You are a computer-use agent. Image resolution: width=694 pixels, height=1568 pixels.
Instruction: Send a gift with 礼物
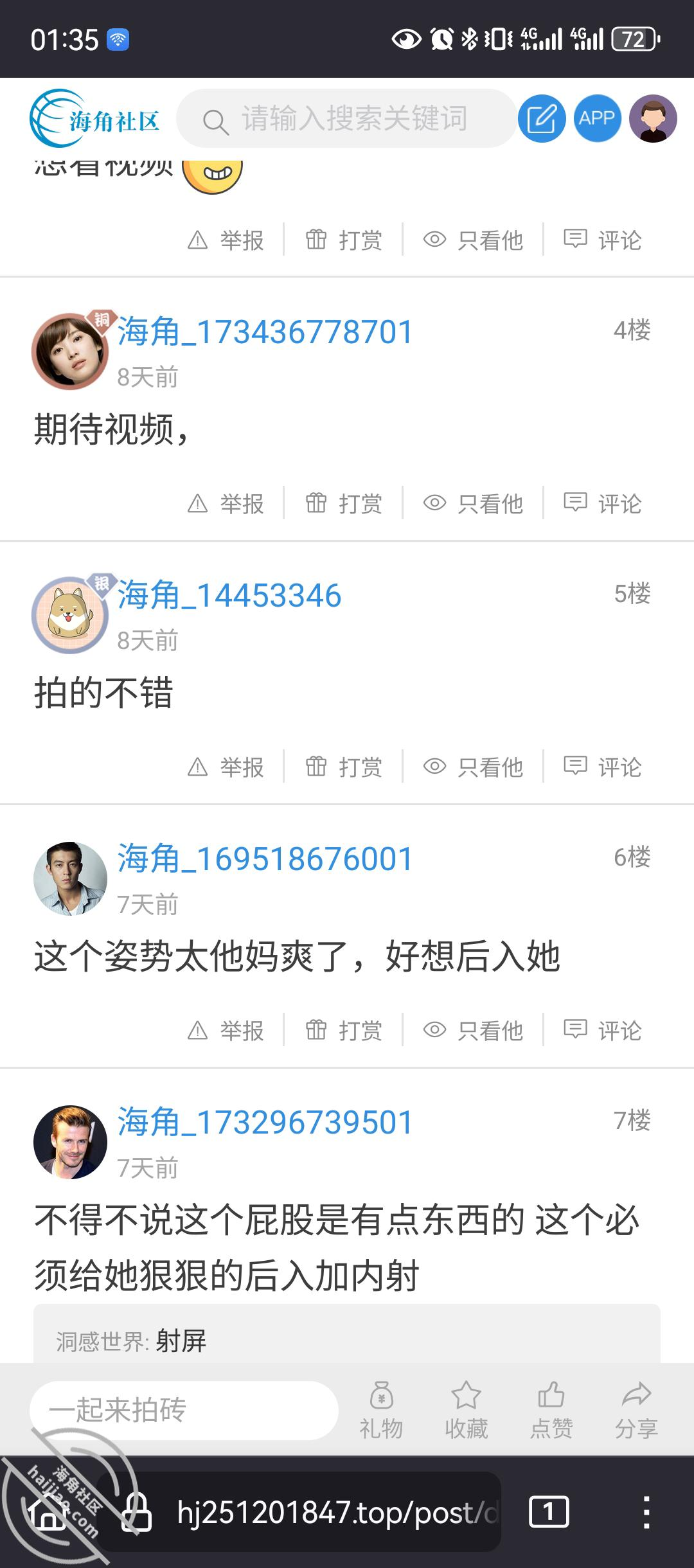(x=381, y=1410)
